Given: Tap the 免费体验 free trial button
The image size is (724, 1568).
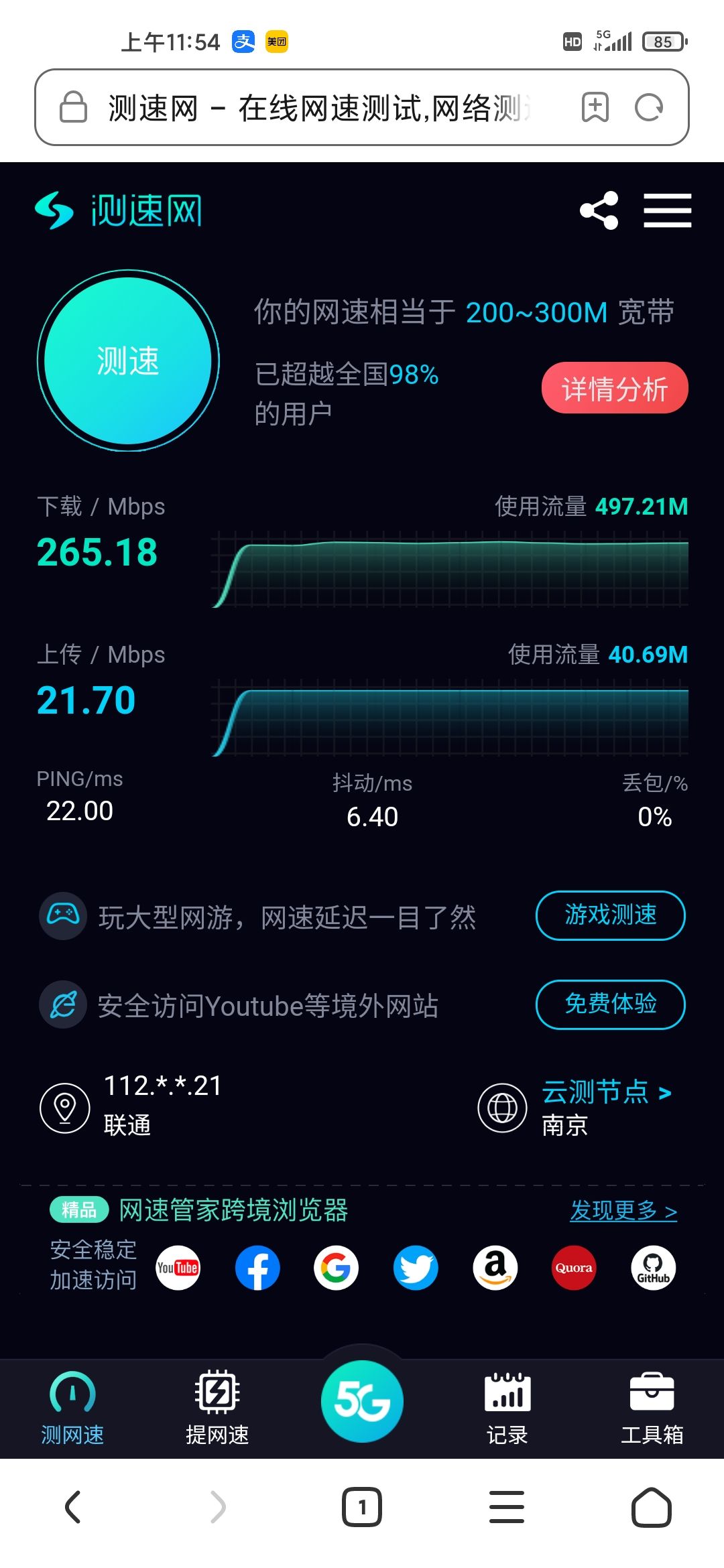Looking at the screenshot, I should coord(610,1004).
